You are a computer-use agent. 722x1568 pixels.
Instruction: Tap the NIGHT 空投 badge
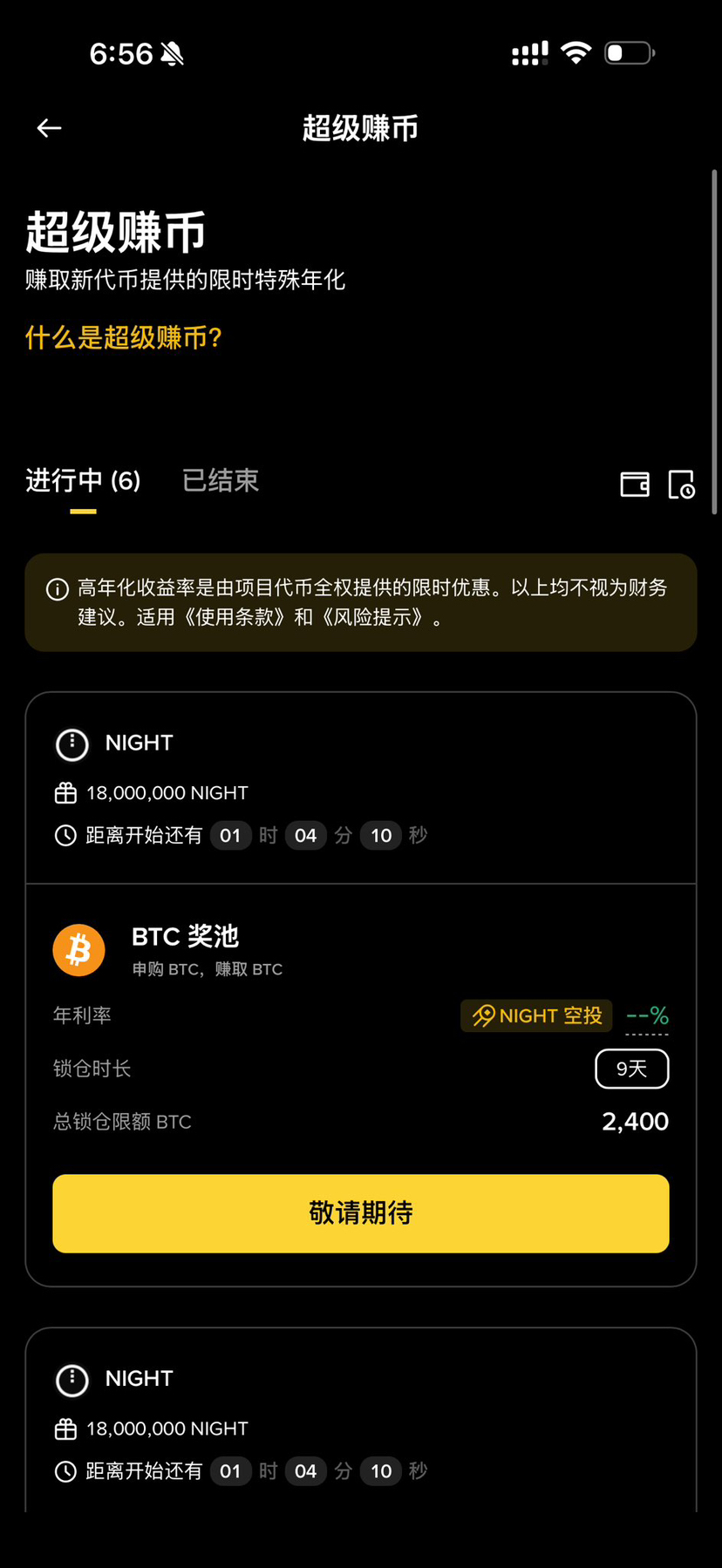click(536, 1015)
